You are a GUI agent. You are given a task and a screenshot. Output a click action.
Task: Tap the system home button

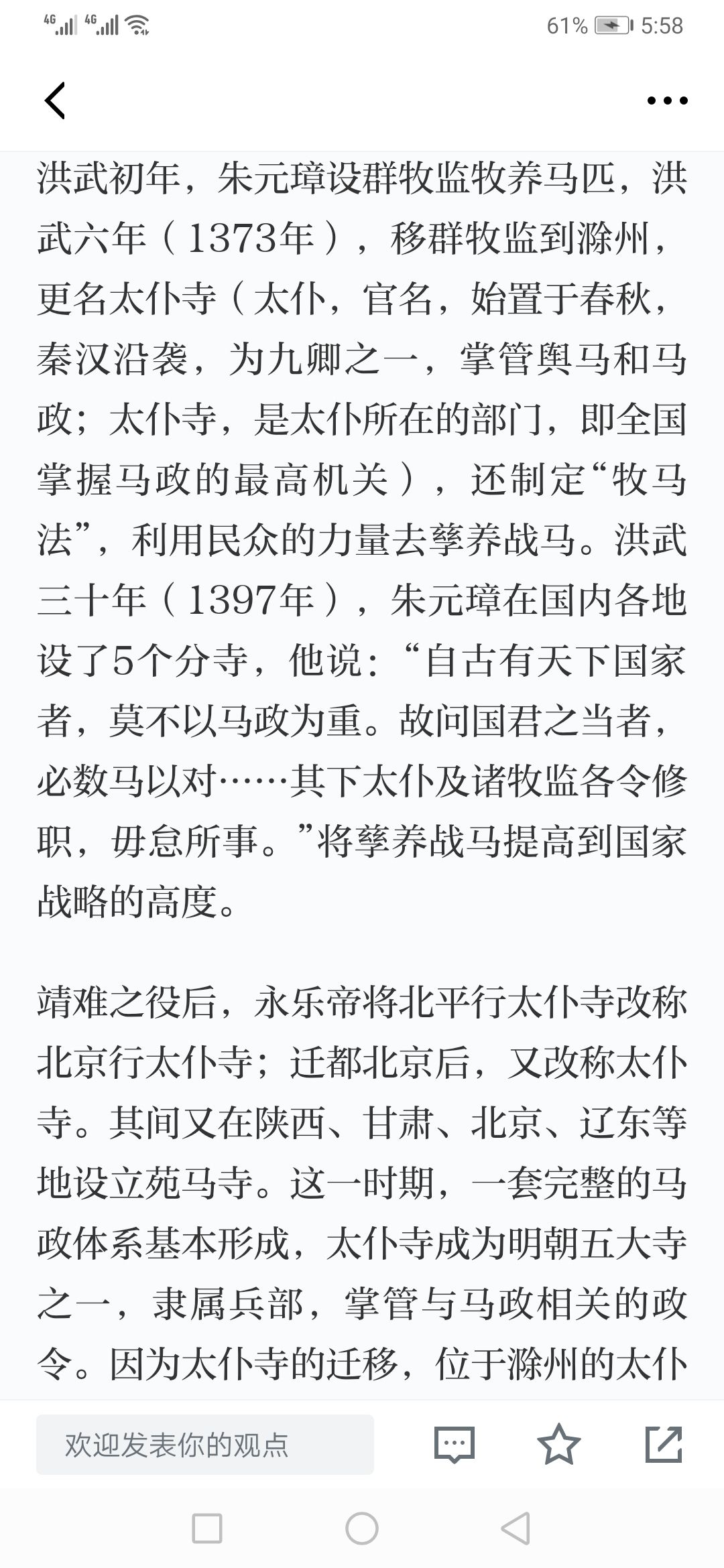[x=362, y=1528]
